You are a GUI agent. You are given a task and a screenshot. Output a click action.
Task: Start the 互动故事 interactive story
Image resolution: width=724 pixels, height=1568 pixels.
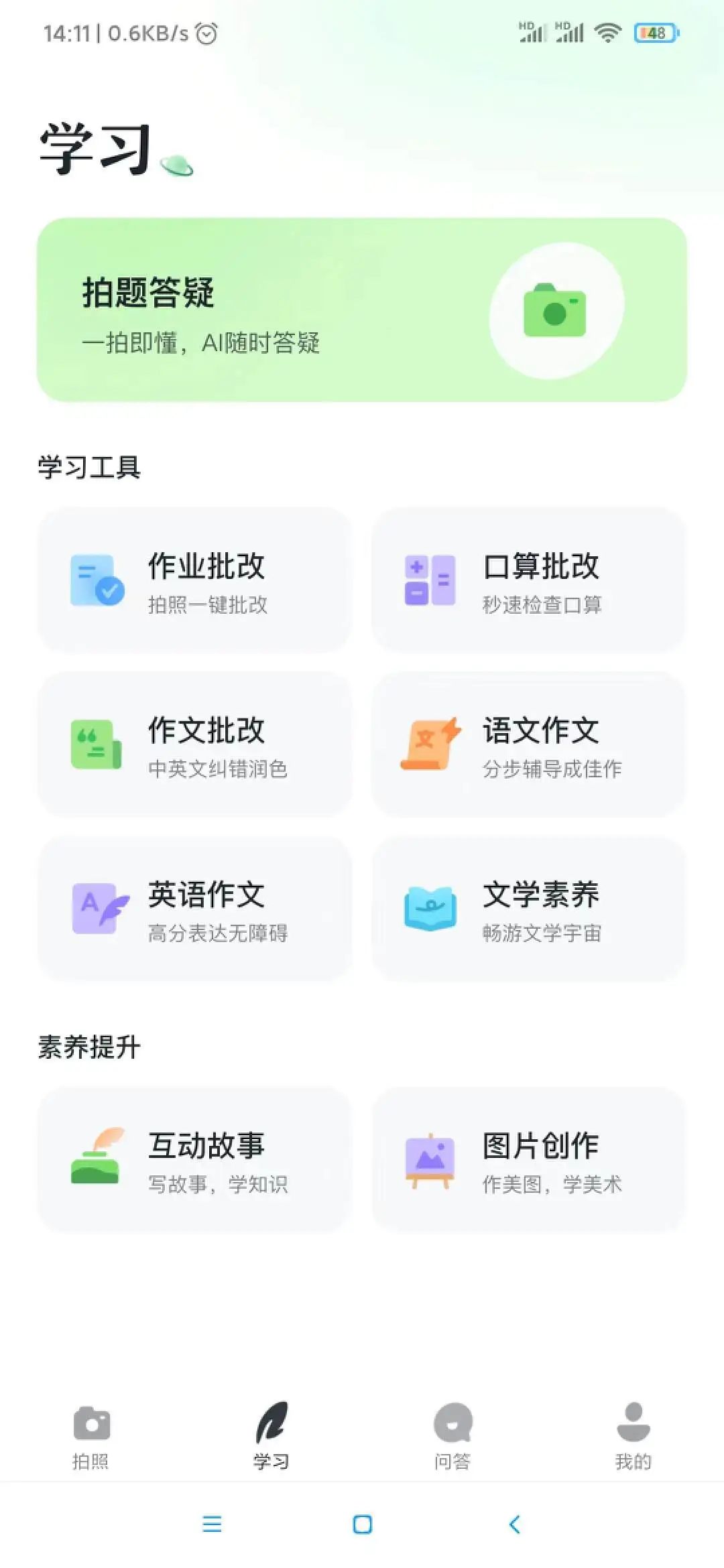point(194,1159)
